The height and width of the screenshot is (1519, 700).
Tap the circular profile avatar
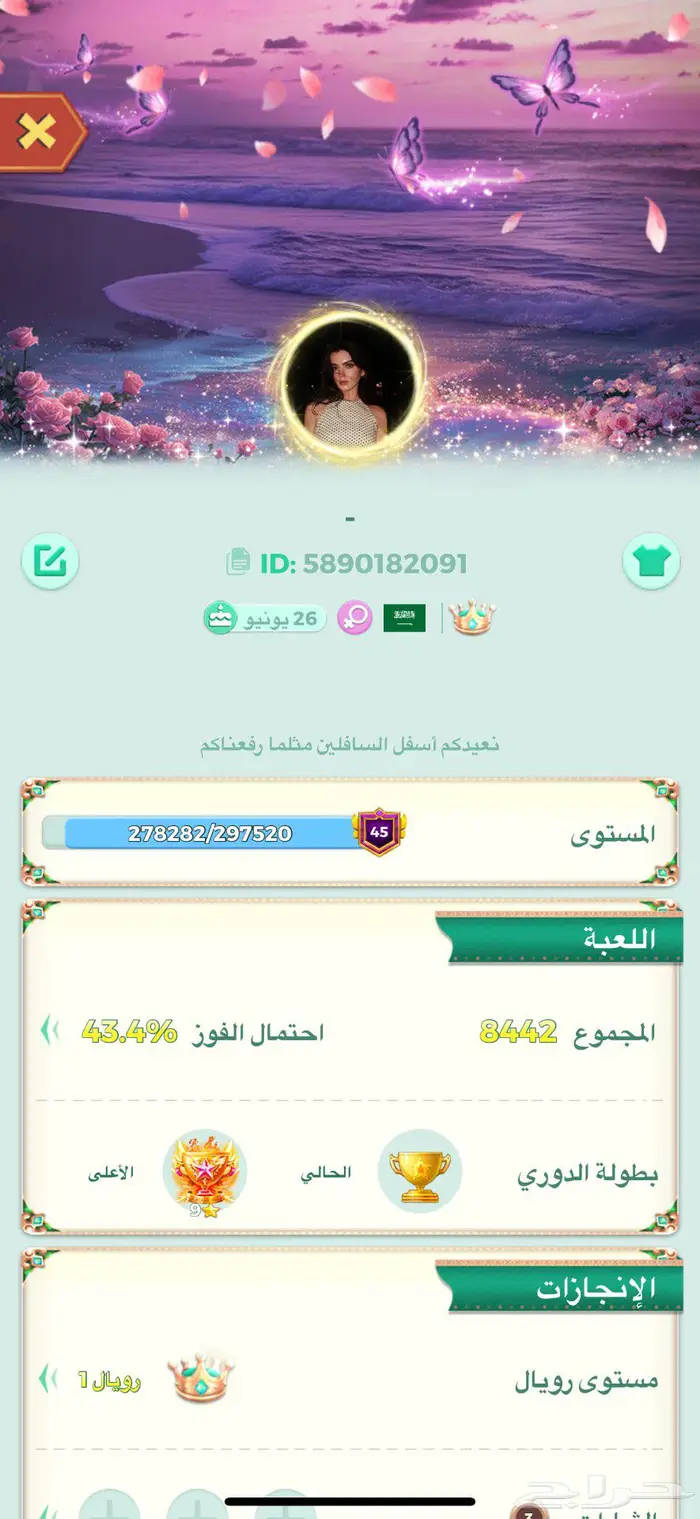349,382
